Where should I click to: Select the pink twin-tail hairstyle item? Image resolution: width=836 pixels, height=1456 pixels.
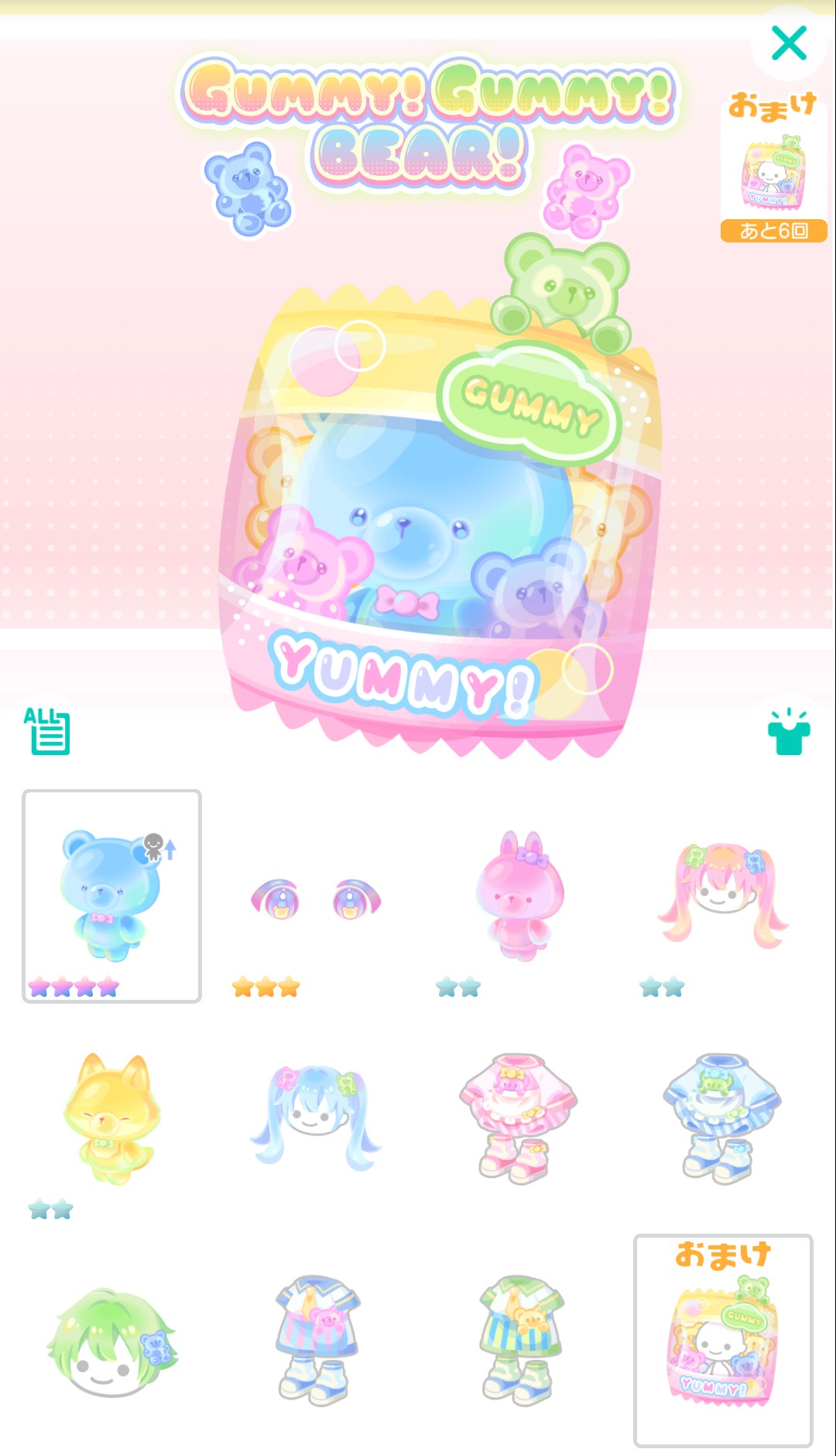tap(723, 896)
